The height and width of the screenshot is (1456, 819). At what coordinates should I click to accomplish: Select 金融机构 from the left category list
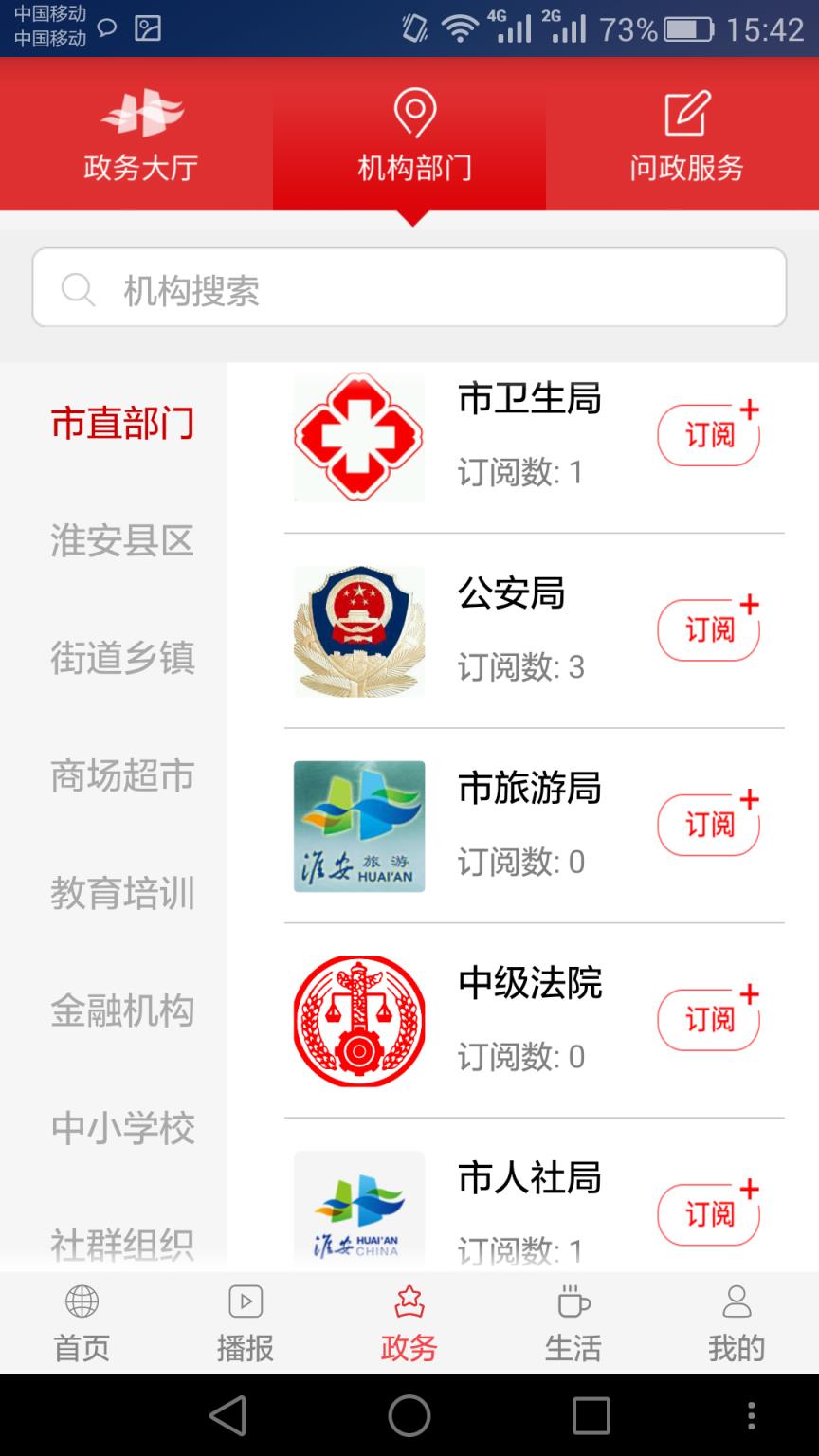[x=122, y=1010]
